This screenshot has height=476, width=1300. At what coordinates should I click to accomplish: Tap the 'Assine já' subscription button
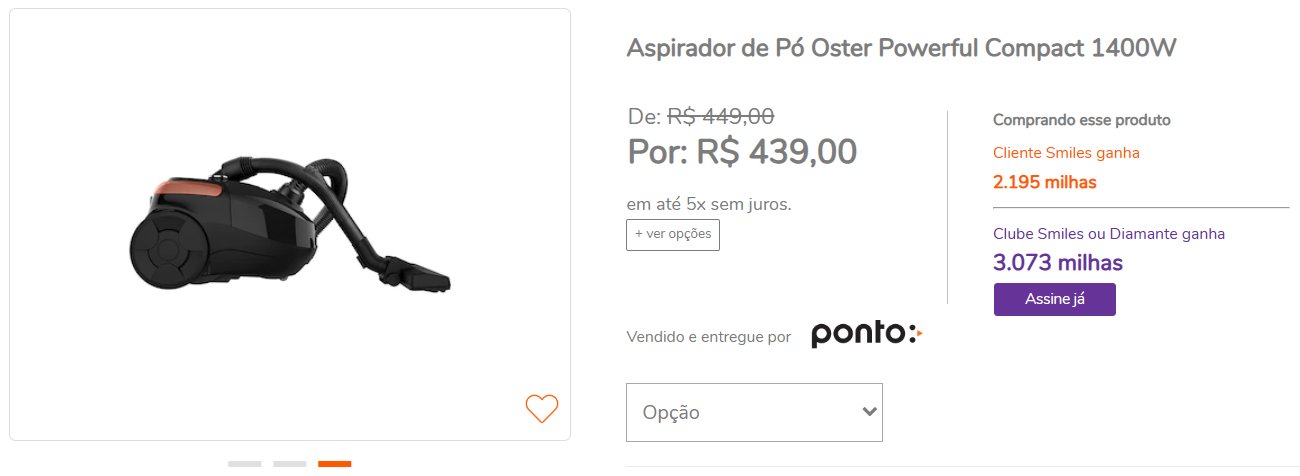point(1054,299)
